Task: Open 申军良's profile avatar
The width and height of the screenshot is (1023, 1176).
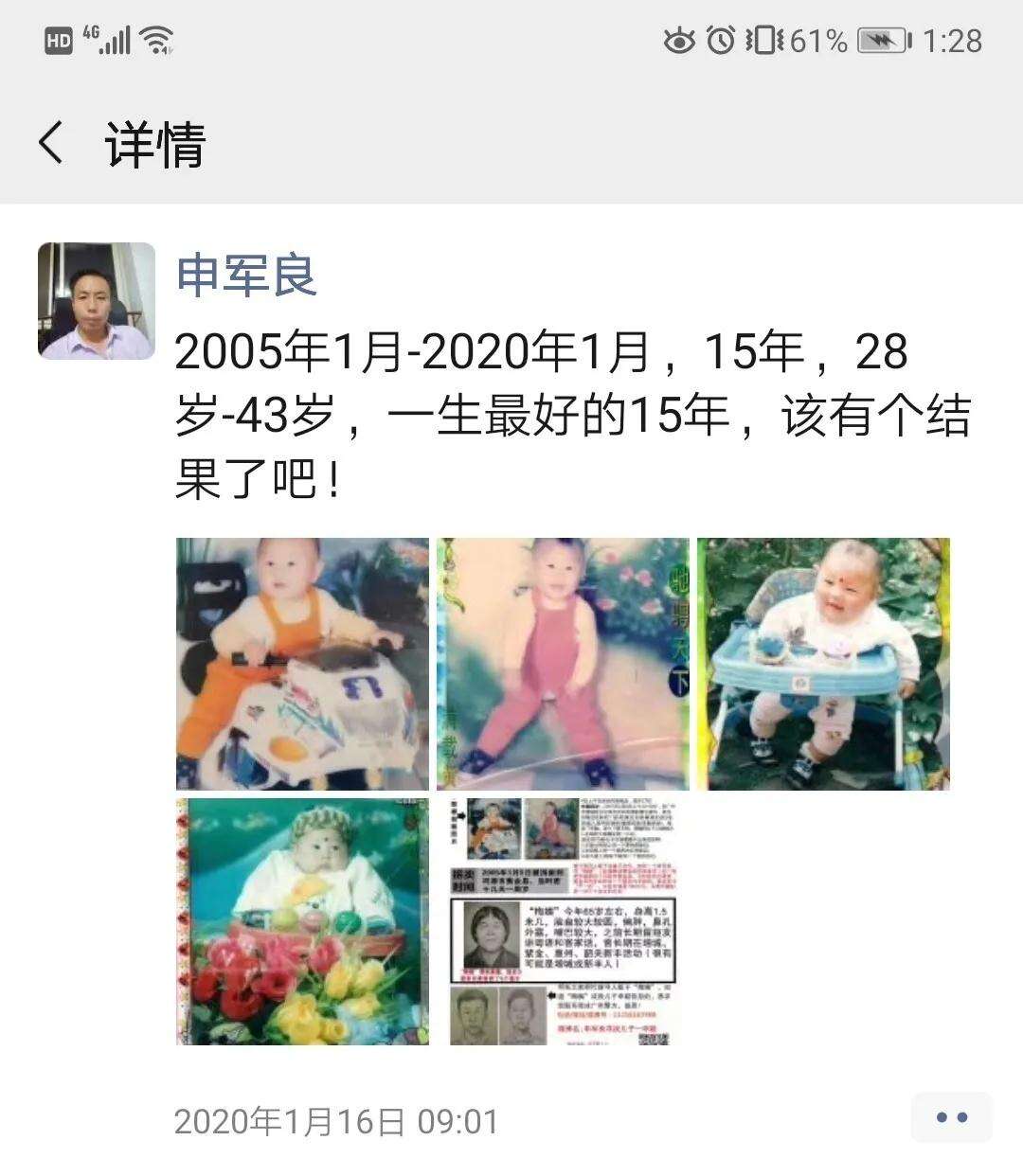Action: pyautogui.click(x=97, y=301)
